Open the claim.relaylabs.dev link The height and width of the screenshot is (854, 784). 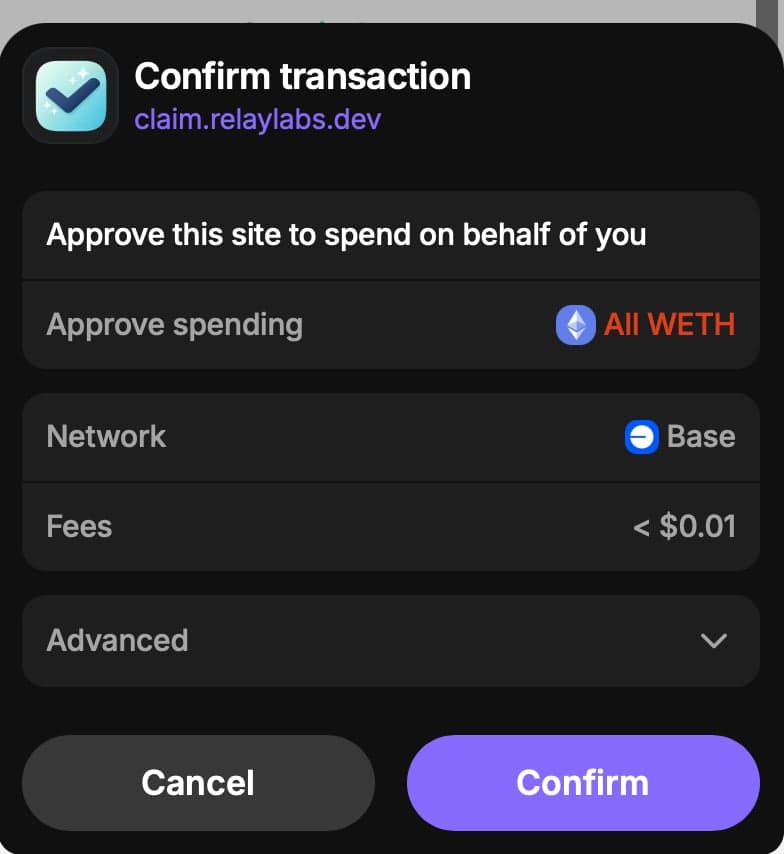pos(257,120)
